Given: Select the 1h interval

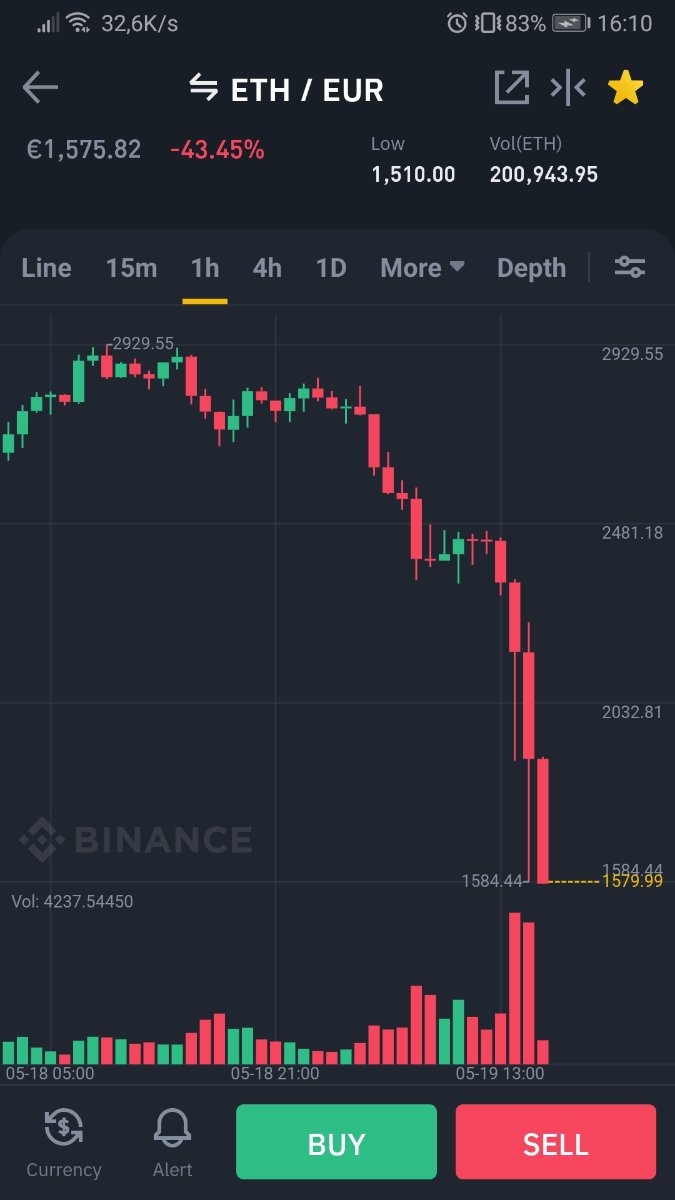Looking at the screenshot, I should 205,268.
